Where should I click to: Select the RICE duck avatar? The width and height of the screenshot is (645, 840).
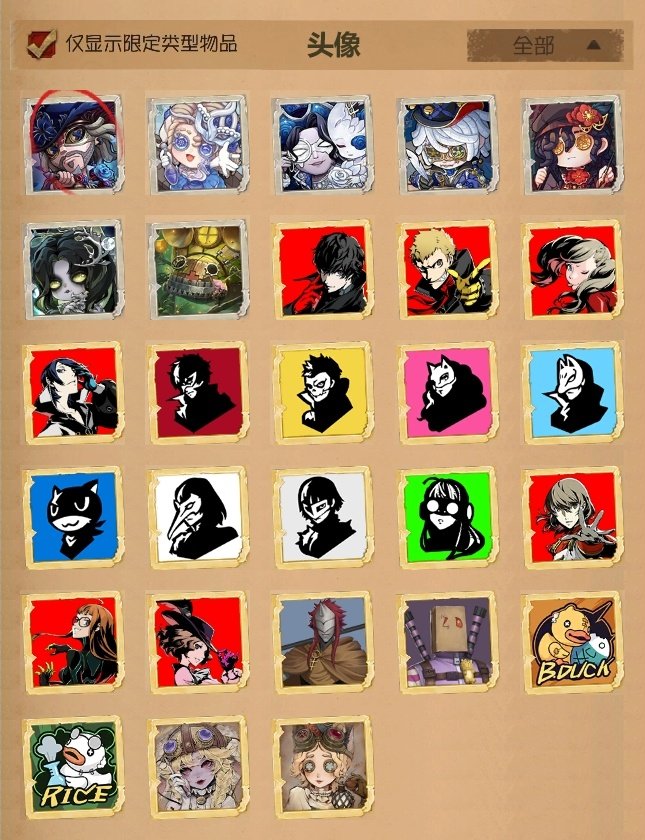[x=72, y=766]
